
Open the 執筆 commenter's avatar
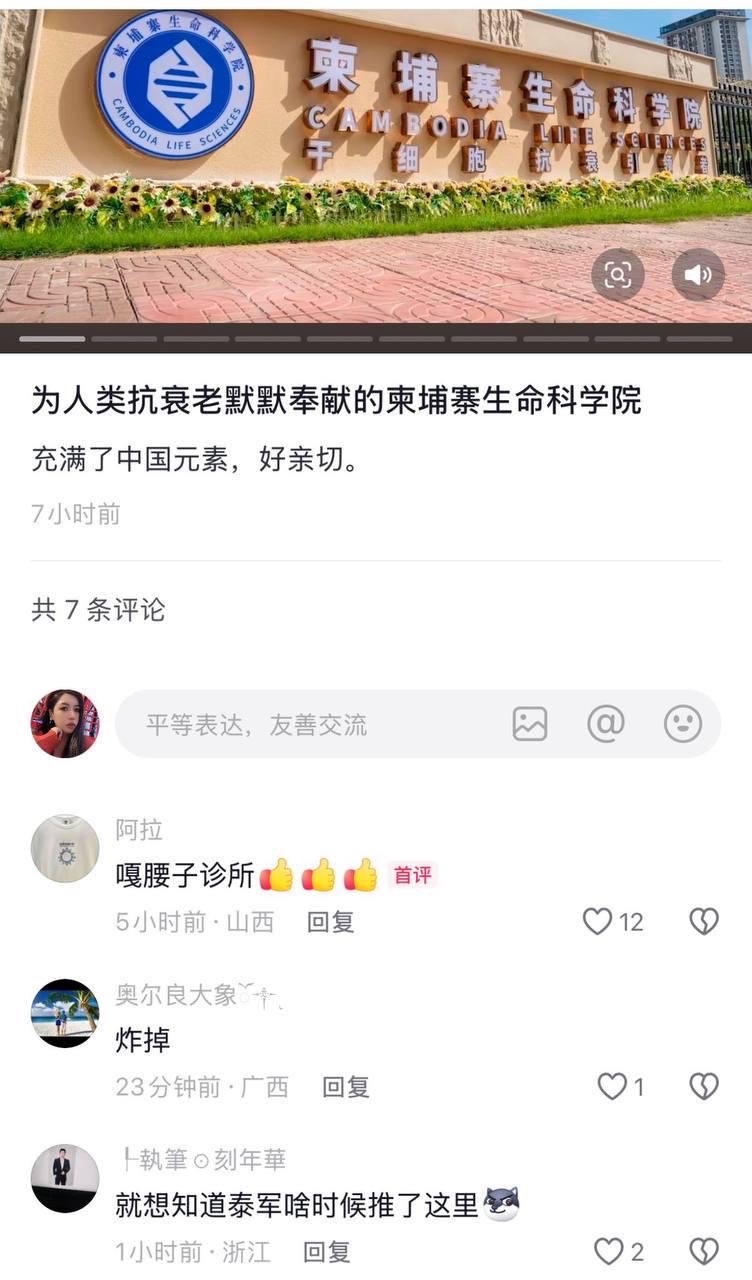click(65, 1178)
